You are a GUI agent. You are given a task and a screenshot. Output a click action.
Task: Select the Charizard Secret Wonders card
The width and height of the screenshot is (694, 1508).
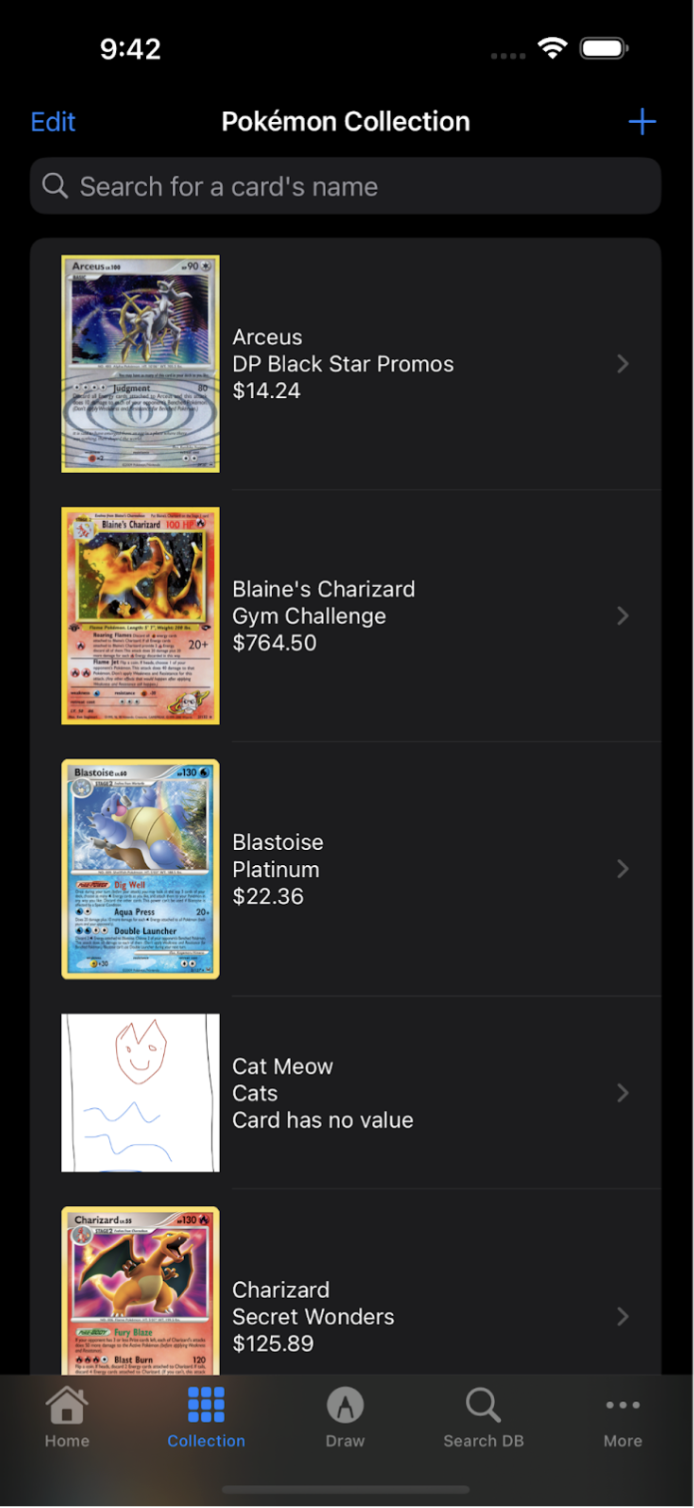345,1316
